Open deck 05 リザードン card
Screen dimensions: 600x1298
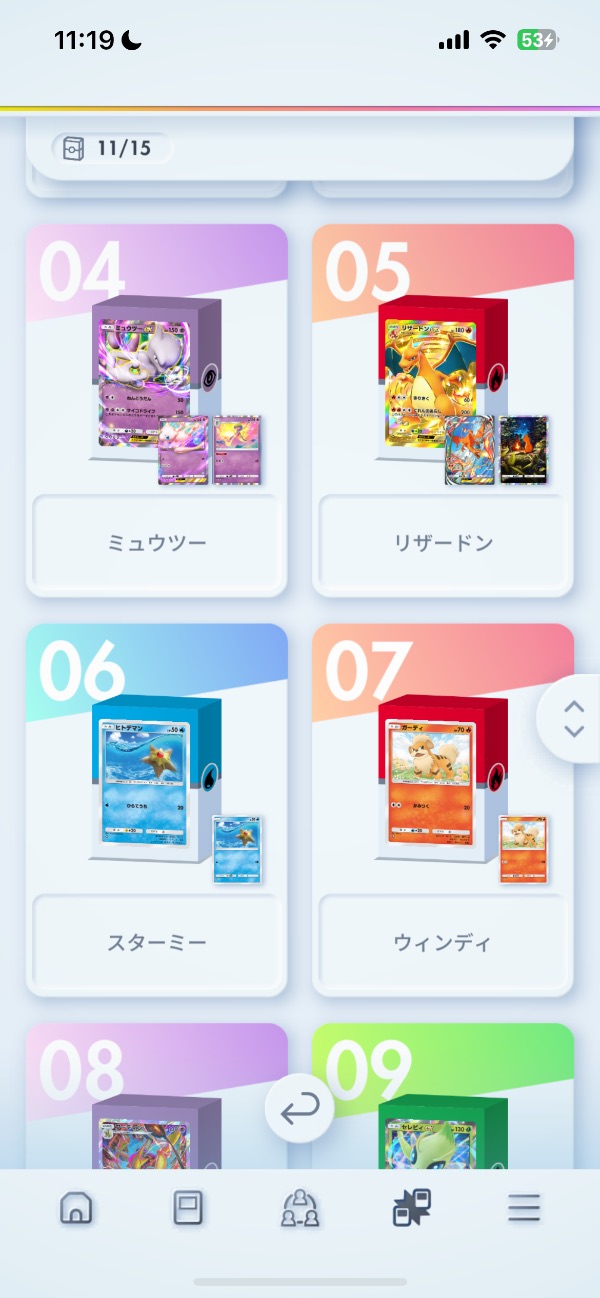pos(442,410)
